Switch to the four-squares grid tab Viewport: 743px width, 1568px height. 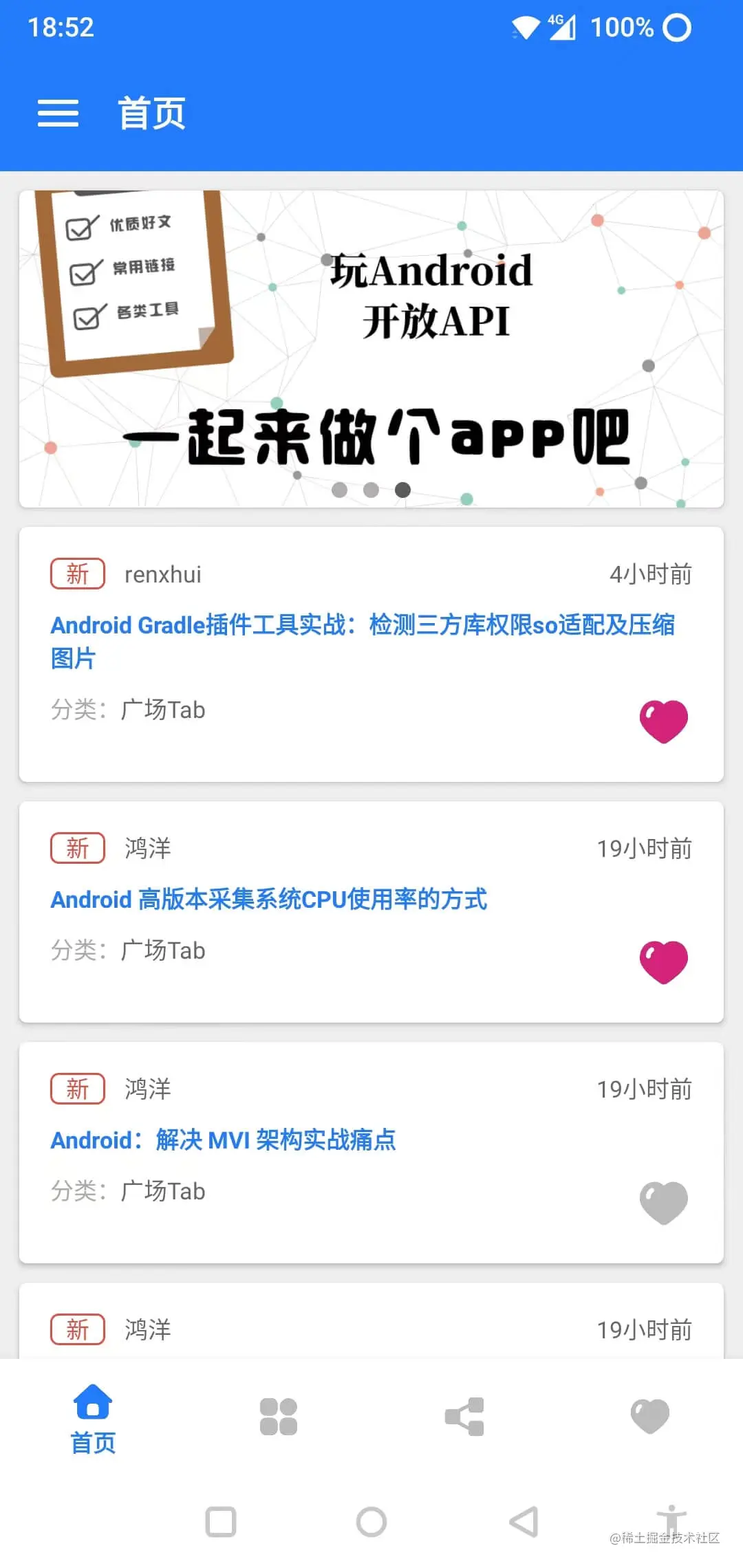point(279,1417)
